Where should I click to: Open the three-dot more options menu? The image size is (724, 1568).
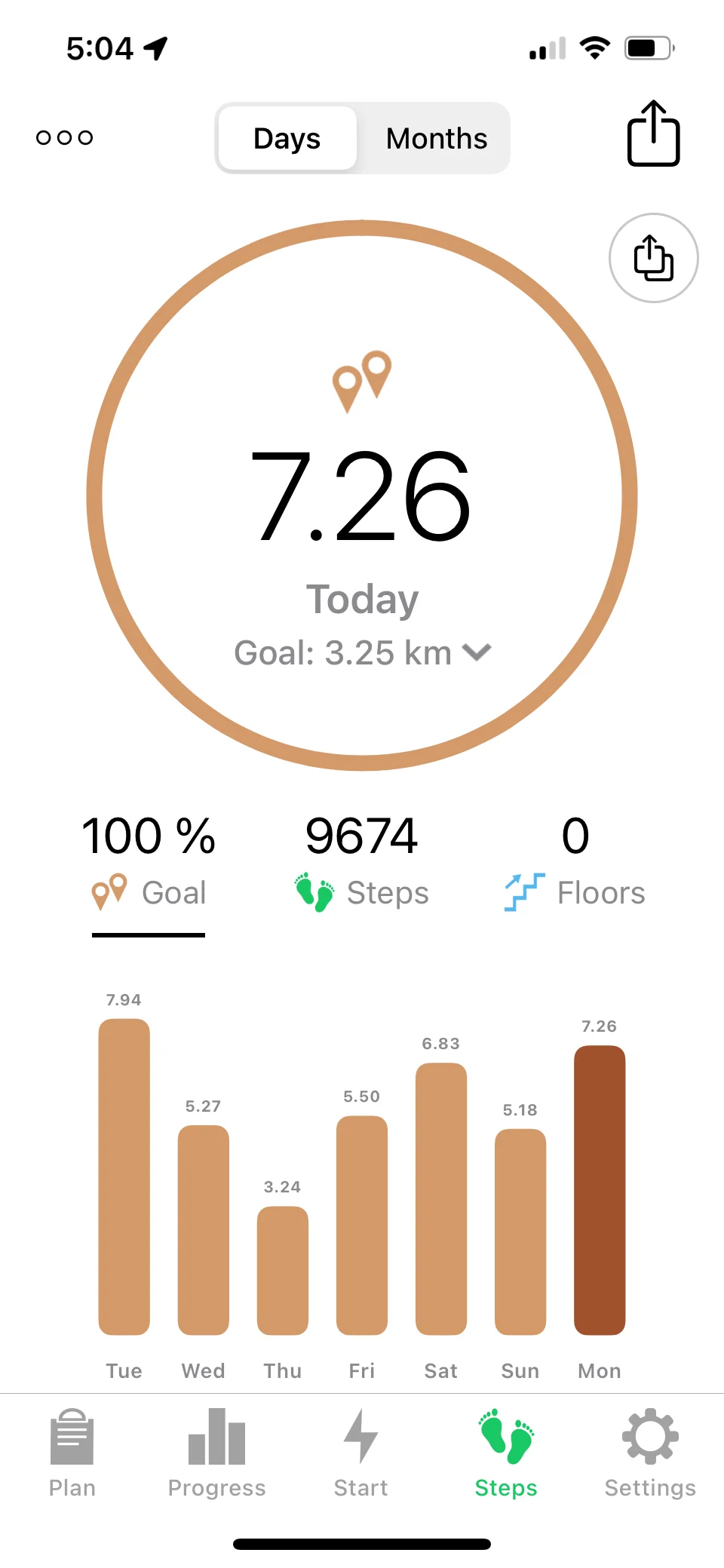65,137
